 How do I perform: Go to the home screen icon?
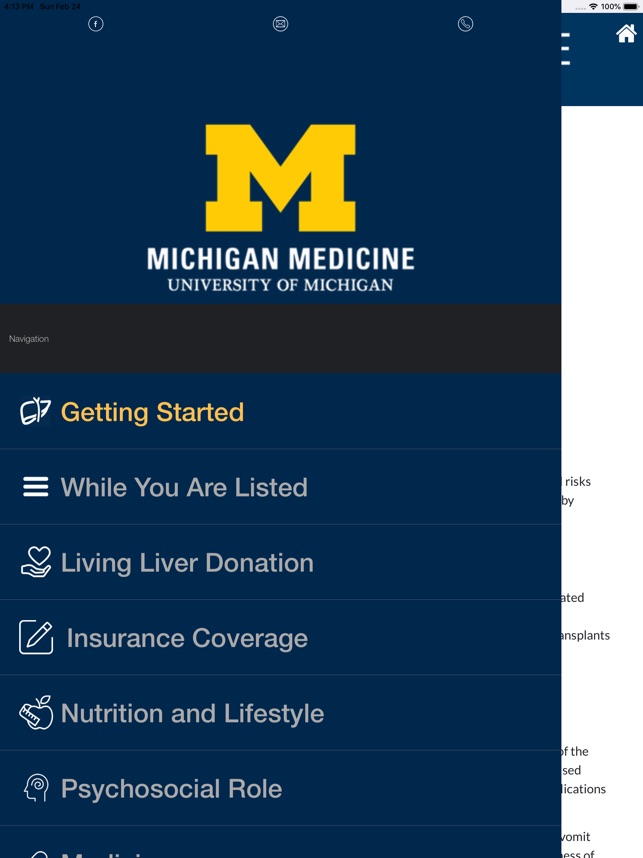(x=626, y=34)
